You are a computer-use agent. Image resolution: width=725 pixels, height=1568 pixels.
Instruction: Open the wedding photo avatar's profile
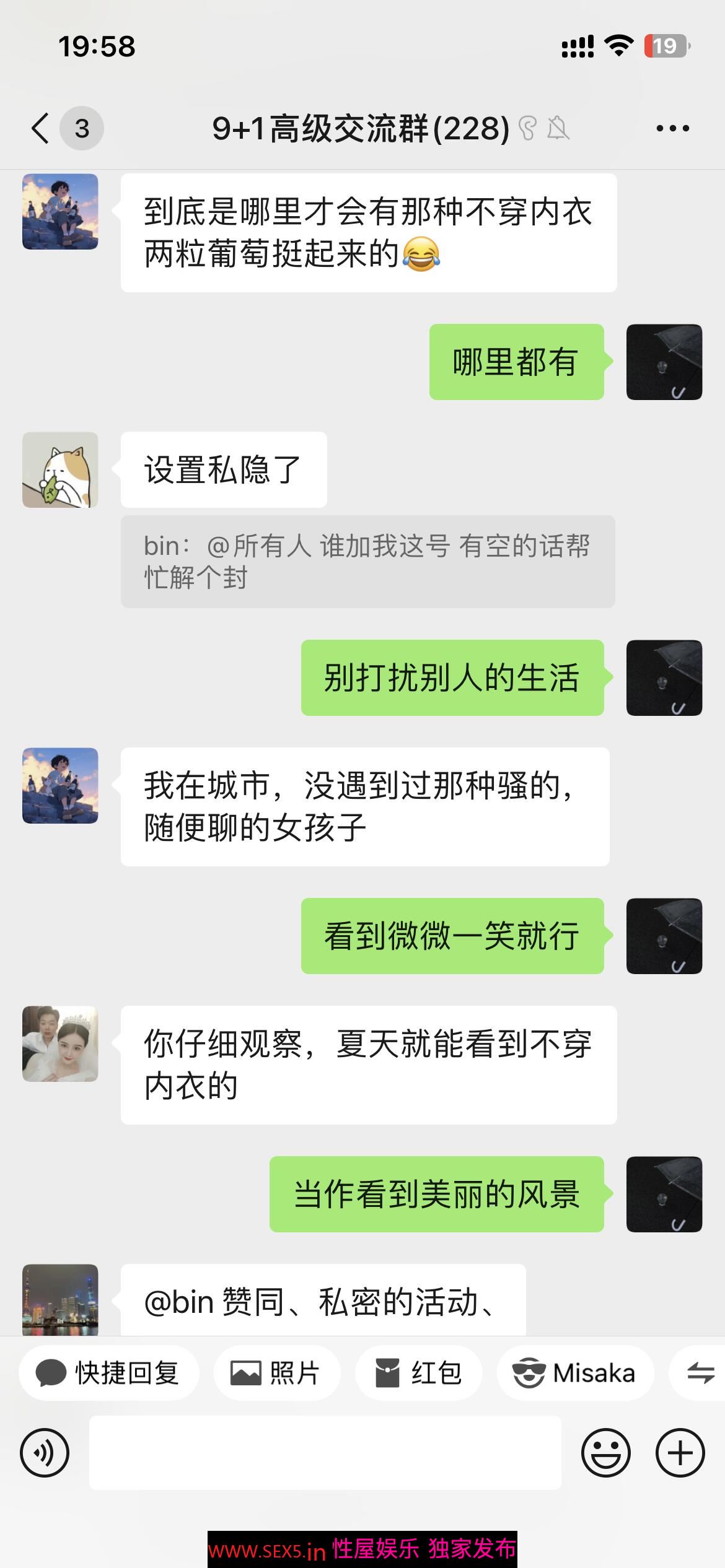point(60,1044)
